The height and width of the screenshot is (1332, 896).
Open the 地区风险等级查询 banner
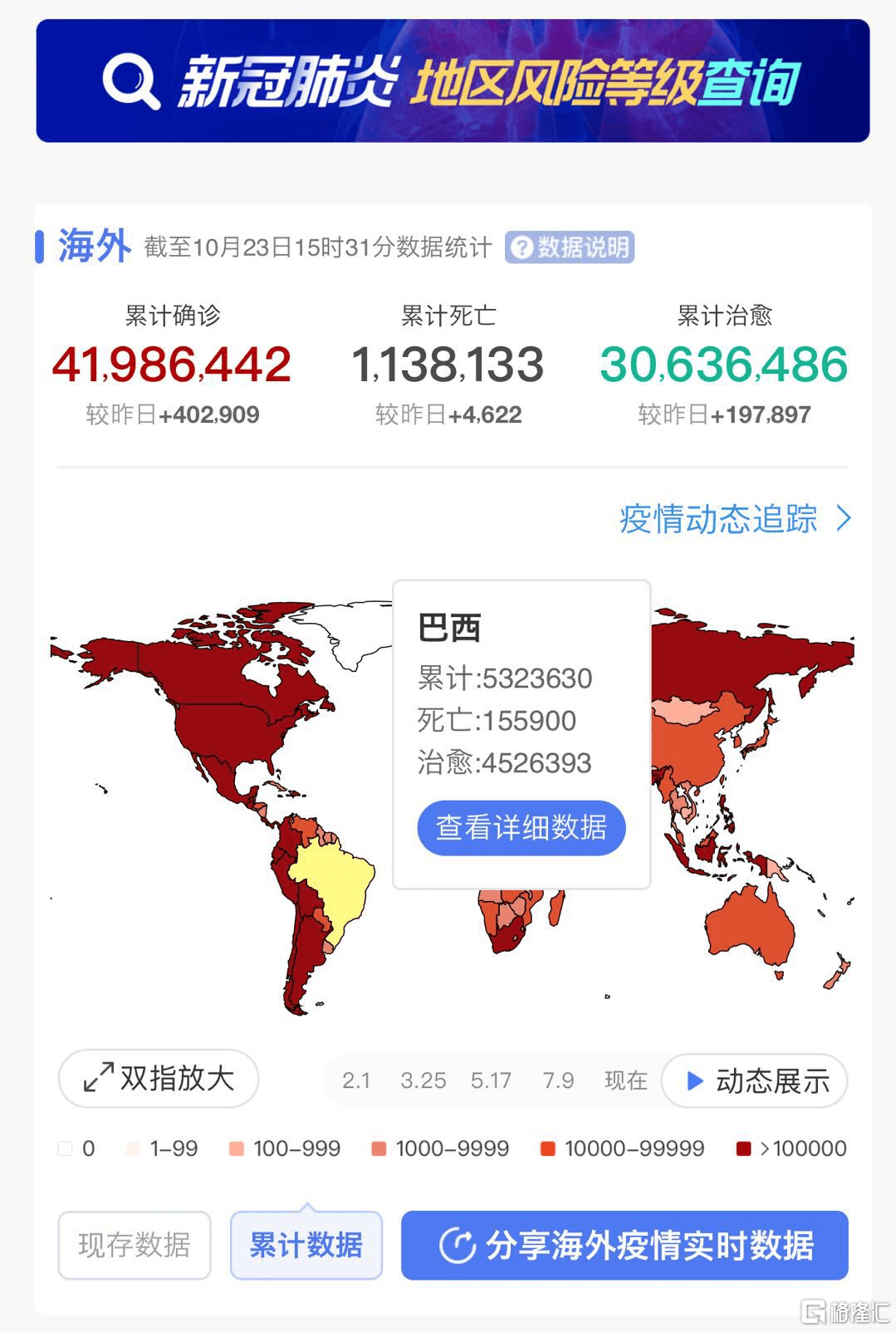[x=453, y=81]
